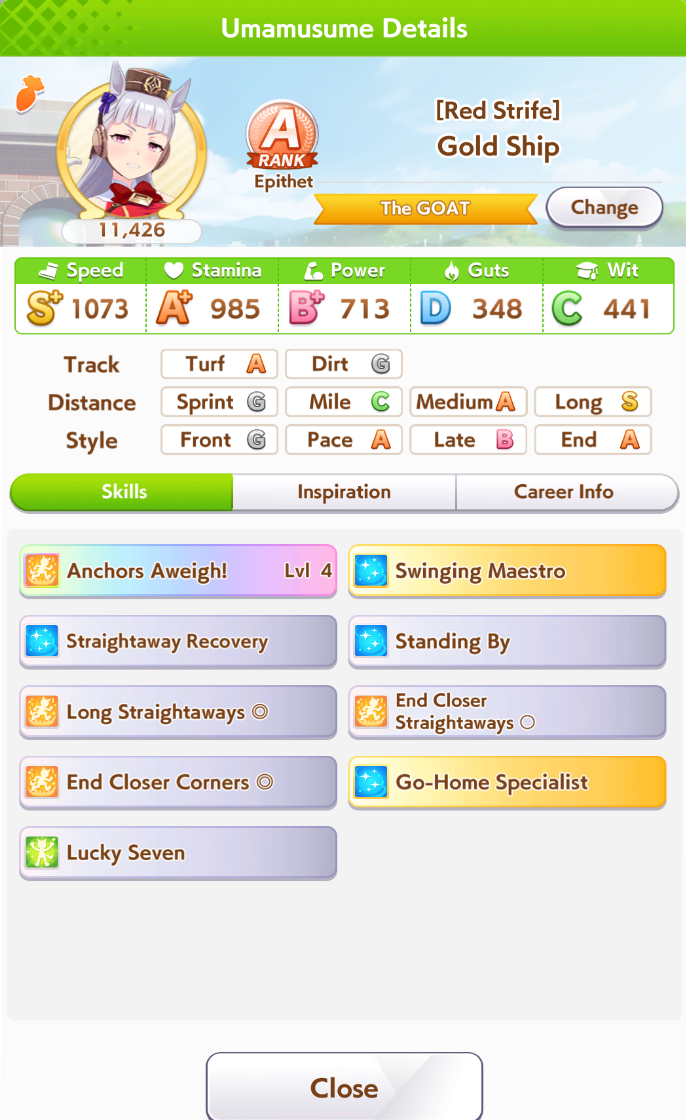This screenshot has height=1120, width=686.
Task: Tap Change to edit the epithet
Action: 604,208
